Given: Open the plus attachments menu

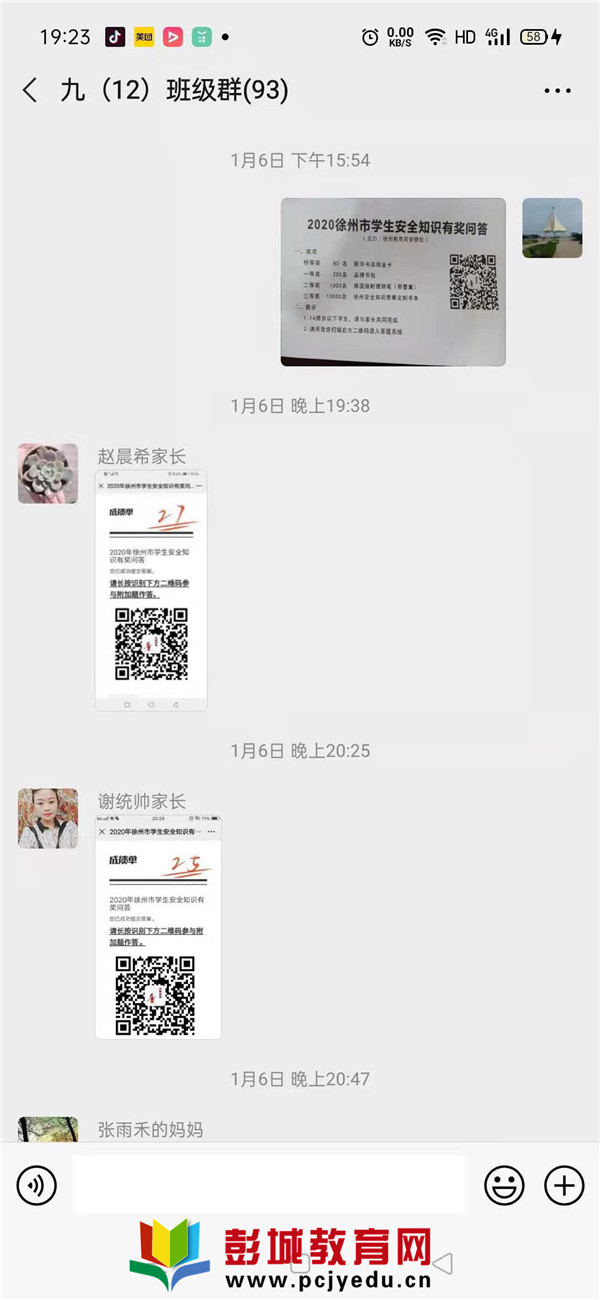Looking at the screenshot, I should [x=564, y=1186].
